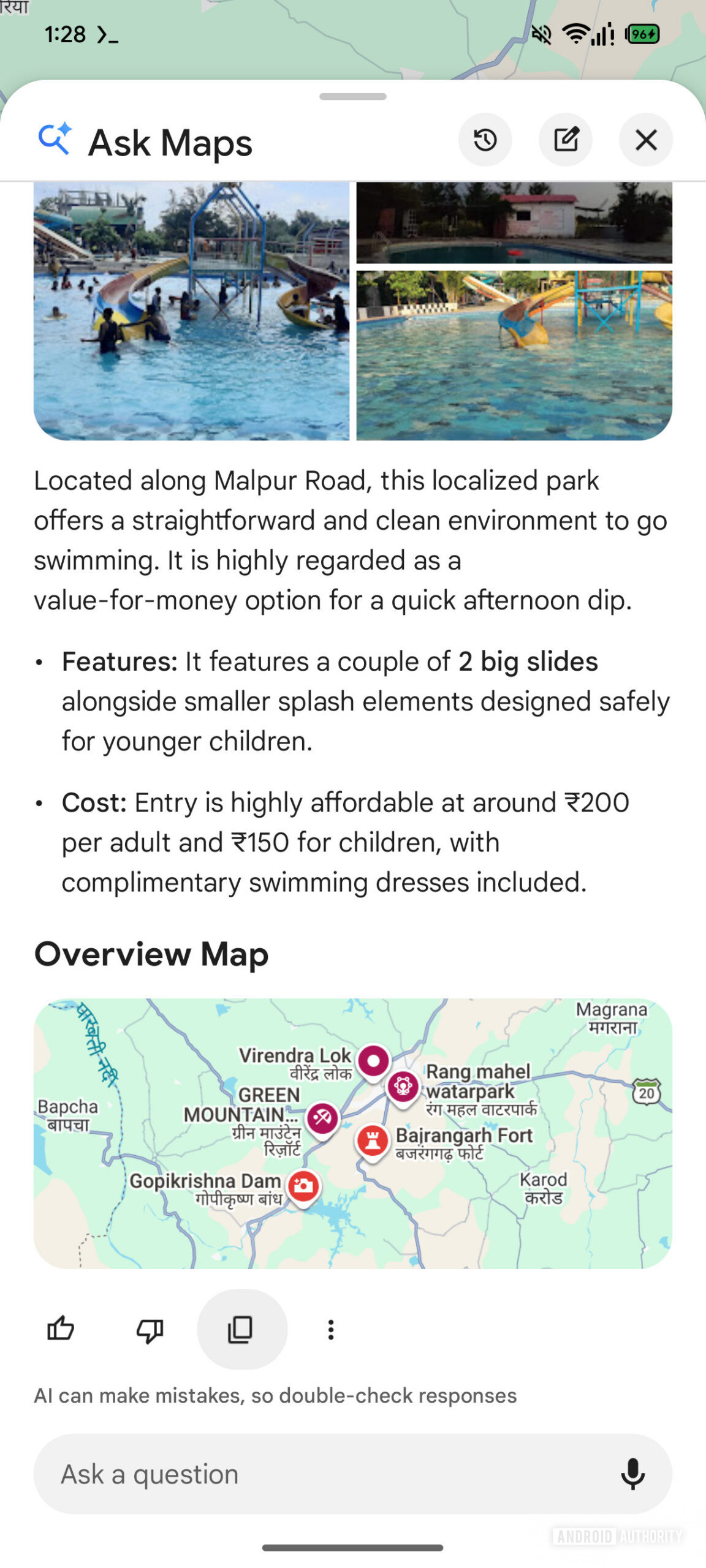This screenshot has width=706, height=1568.
Task: Start a new Ask Maps chat
Action: coord(566,140)
